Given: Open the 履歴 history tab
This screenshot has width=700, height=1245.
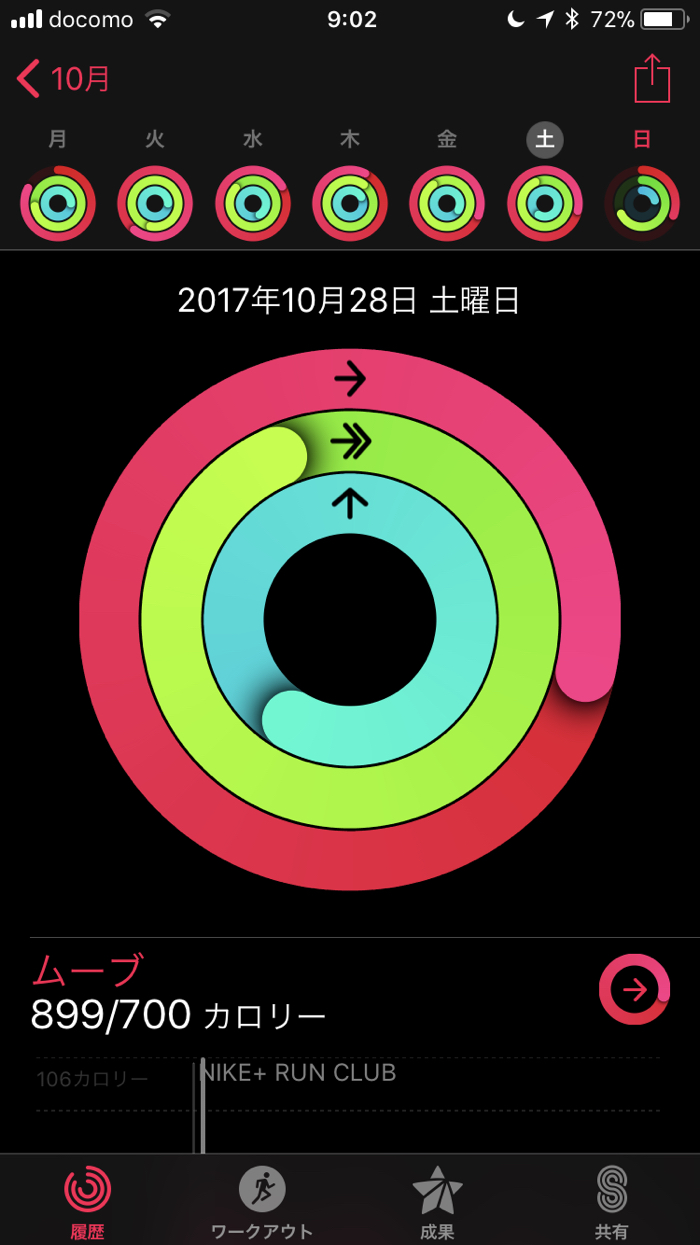Looking at the screenshot, I should pyautogui.click(x=87, y=1202).
